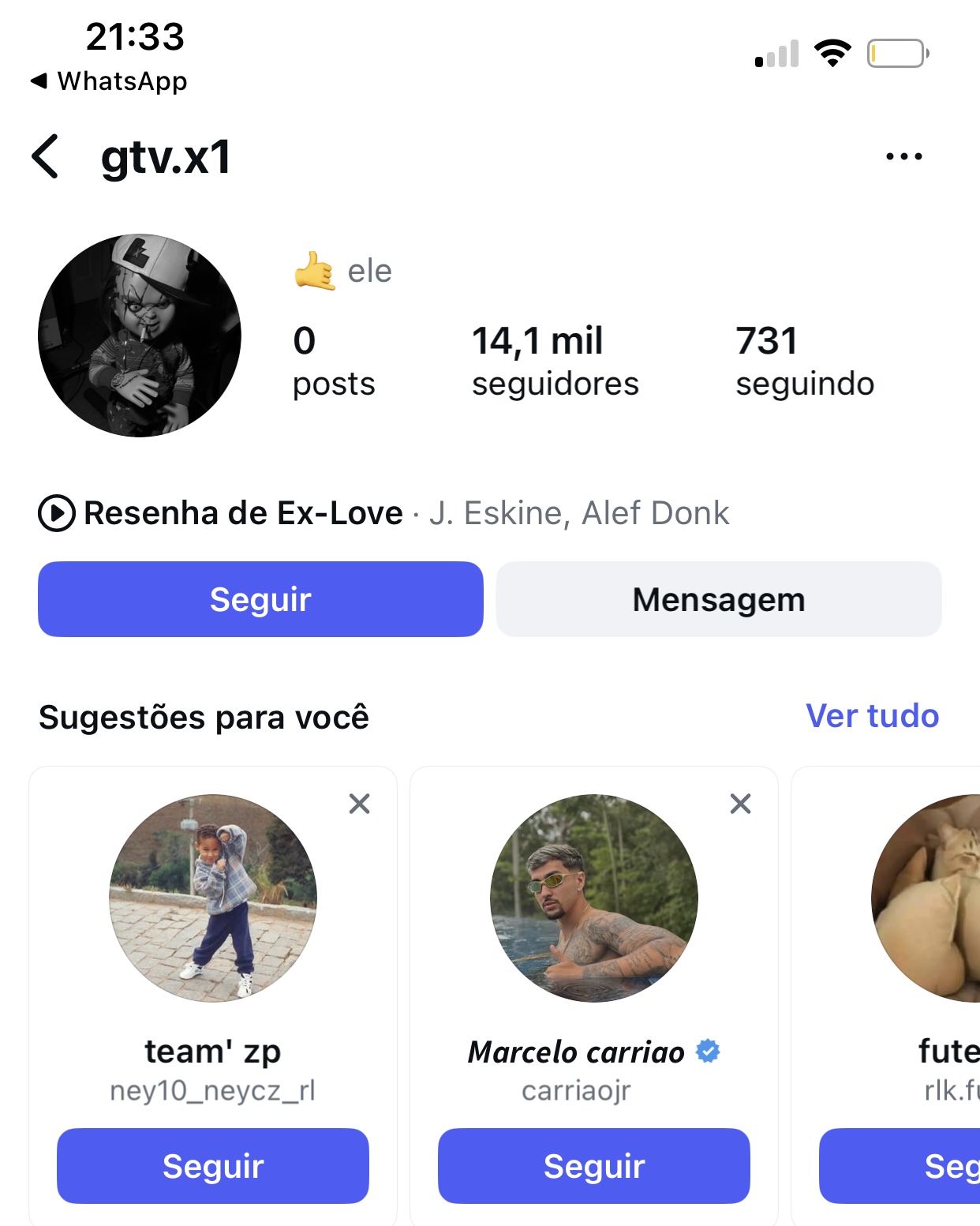The width and height of the screenshot is (980, 1226).
Task: Dismiss the Marcelo carriao suggestion card
Action: click(x=740, y=804)
